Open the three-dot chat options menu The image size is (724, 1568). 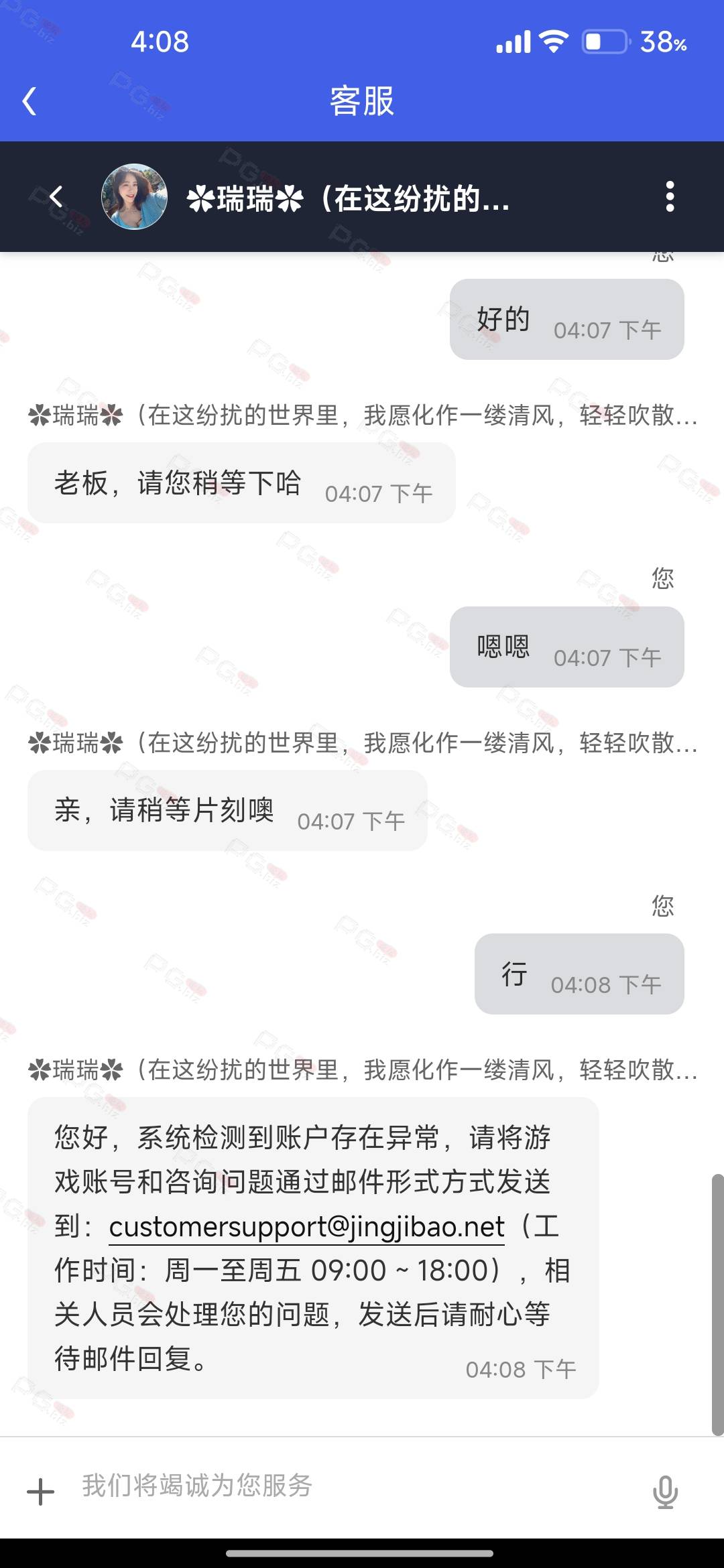pos(670,197)
